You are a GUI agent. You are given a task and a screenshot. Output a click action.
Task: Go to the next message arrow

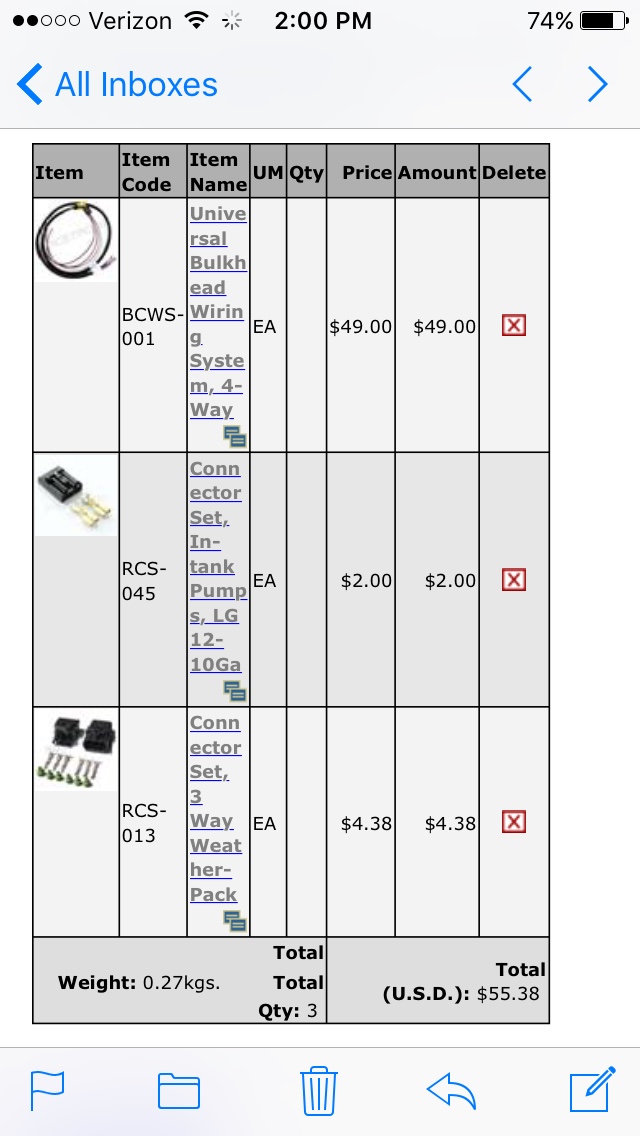pos(597,85)
